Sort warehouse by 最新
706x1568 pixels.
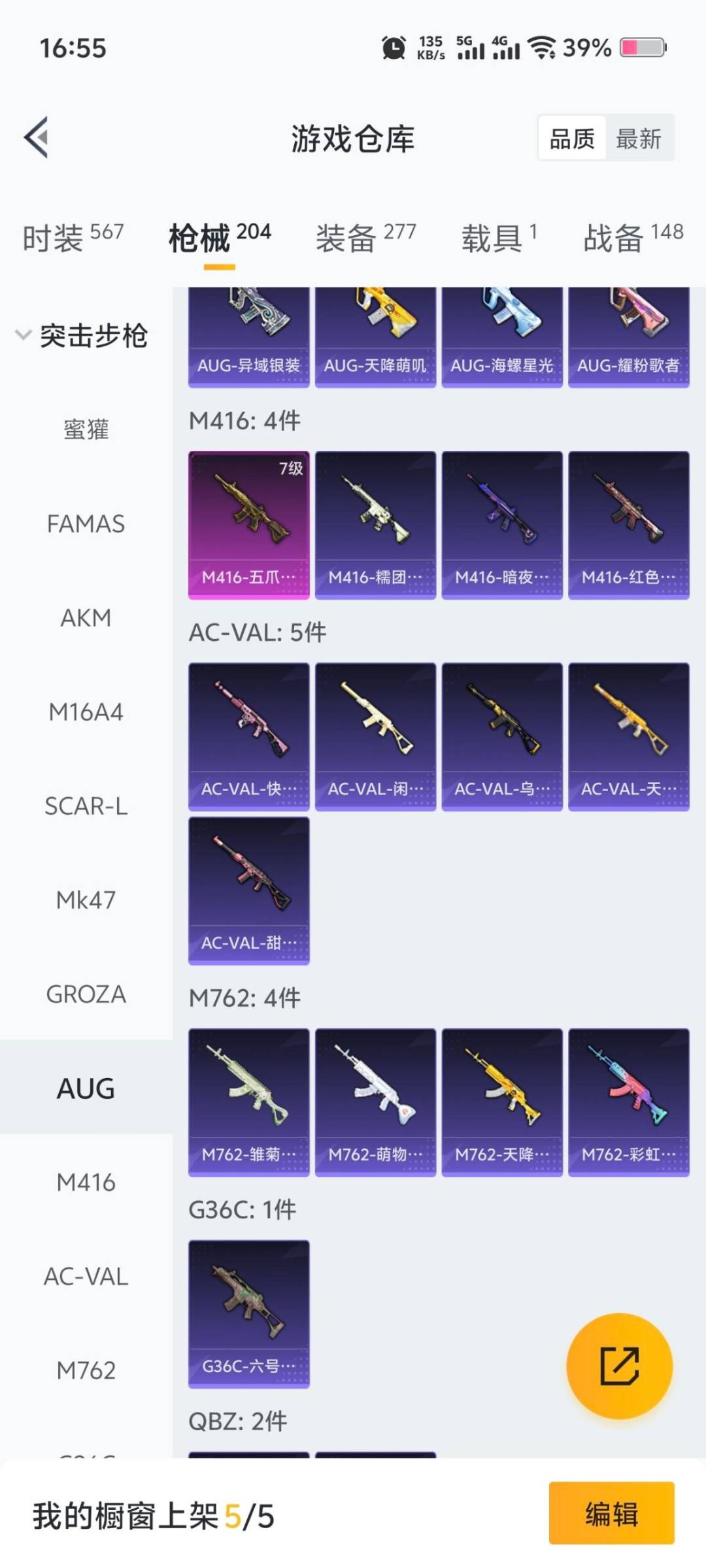click(x=639, y=139)
